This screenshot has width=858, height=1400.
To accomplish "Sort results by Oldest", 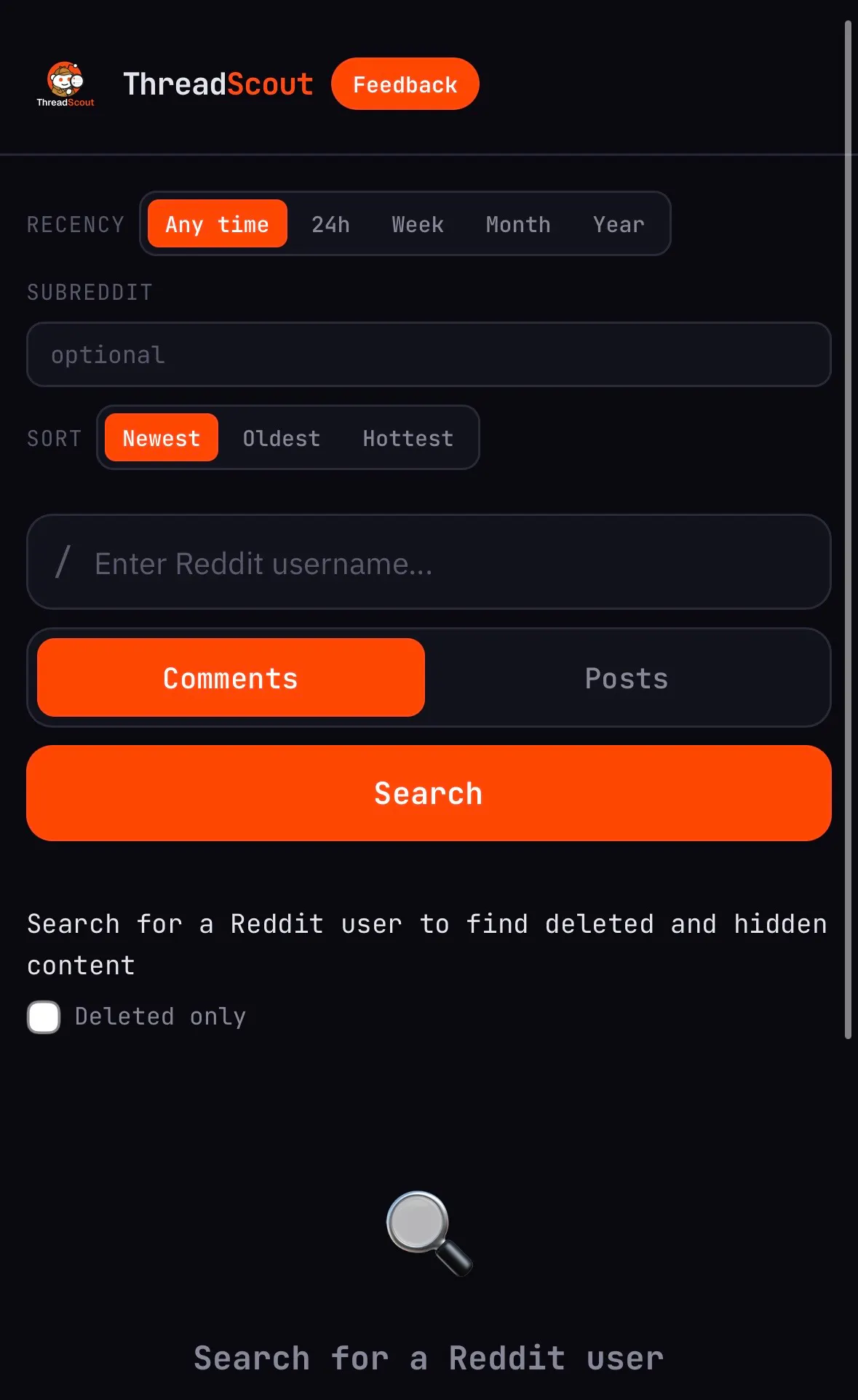I will [282, 438].
